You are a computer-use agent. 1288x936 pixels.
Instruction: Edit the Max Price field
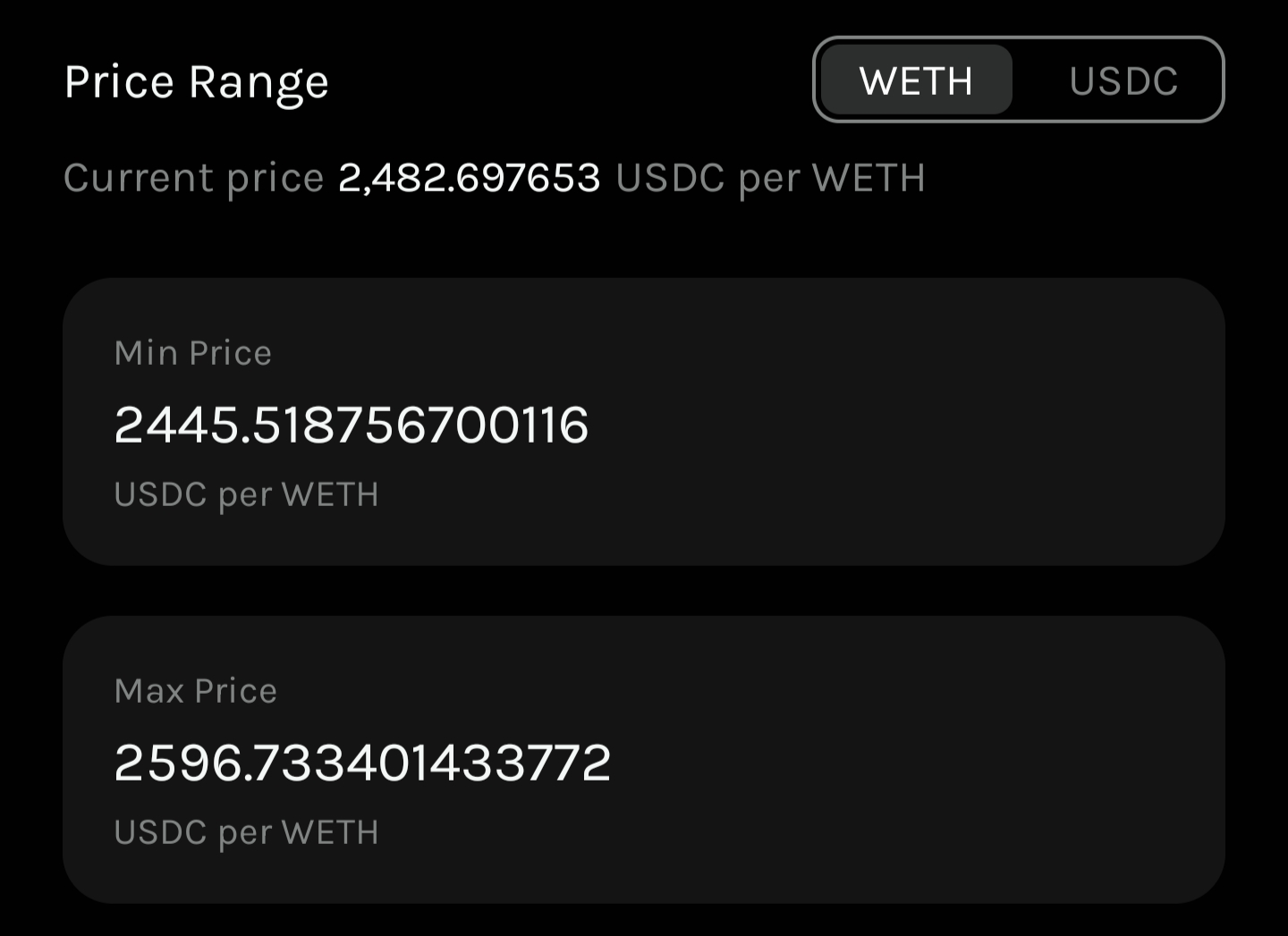362,763
